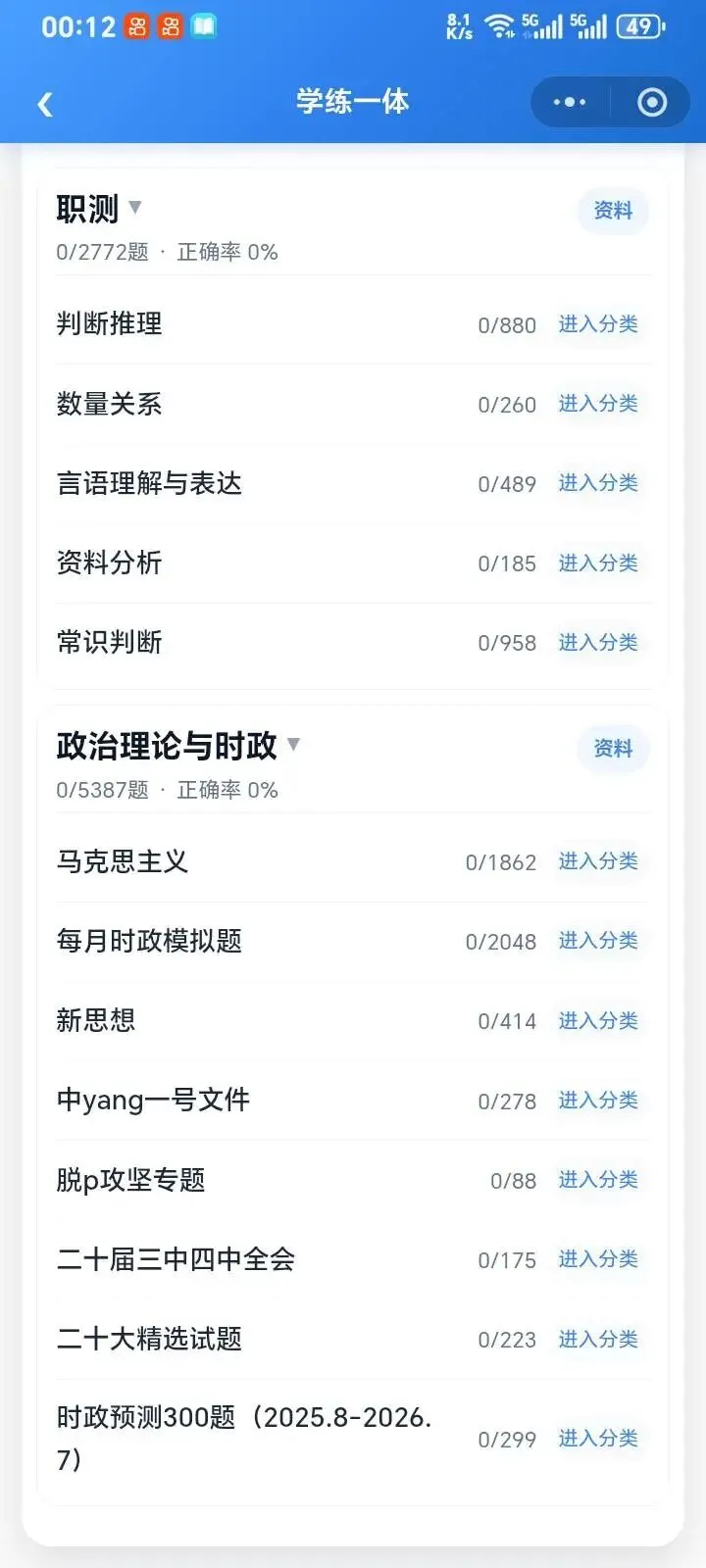Open 每月时政模拟题 category

click(x=598, y=941)
